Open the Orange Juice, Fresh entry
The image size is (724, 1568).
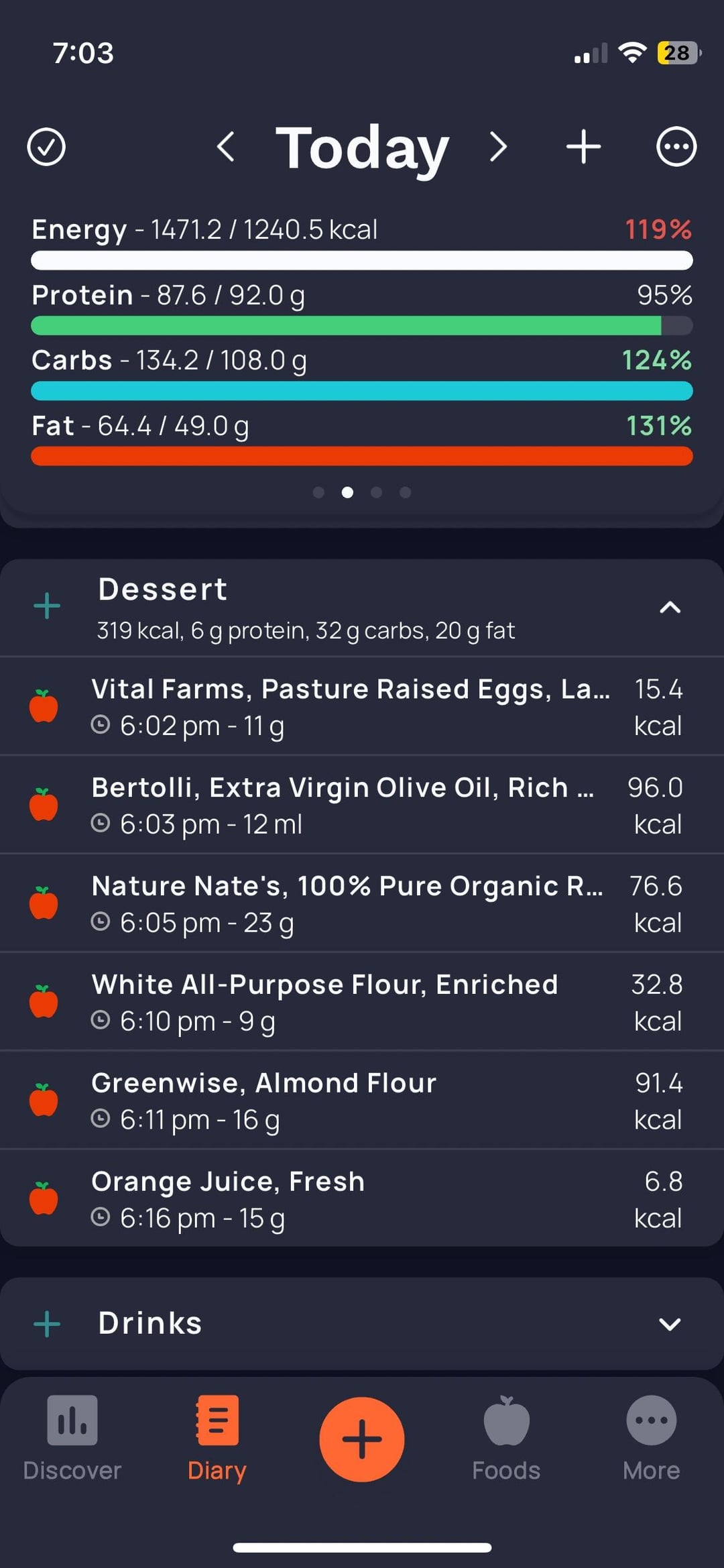click(x=362, y=1198)
